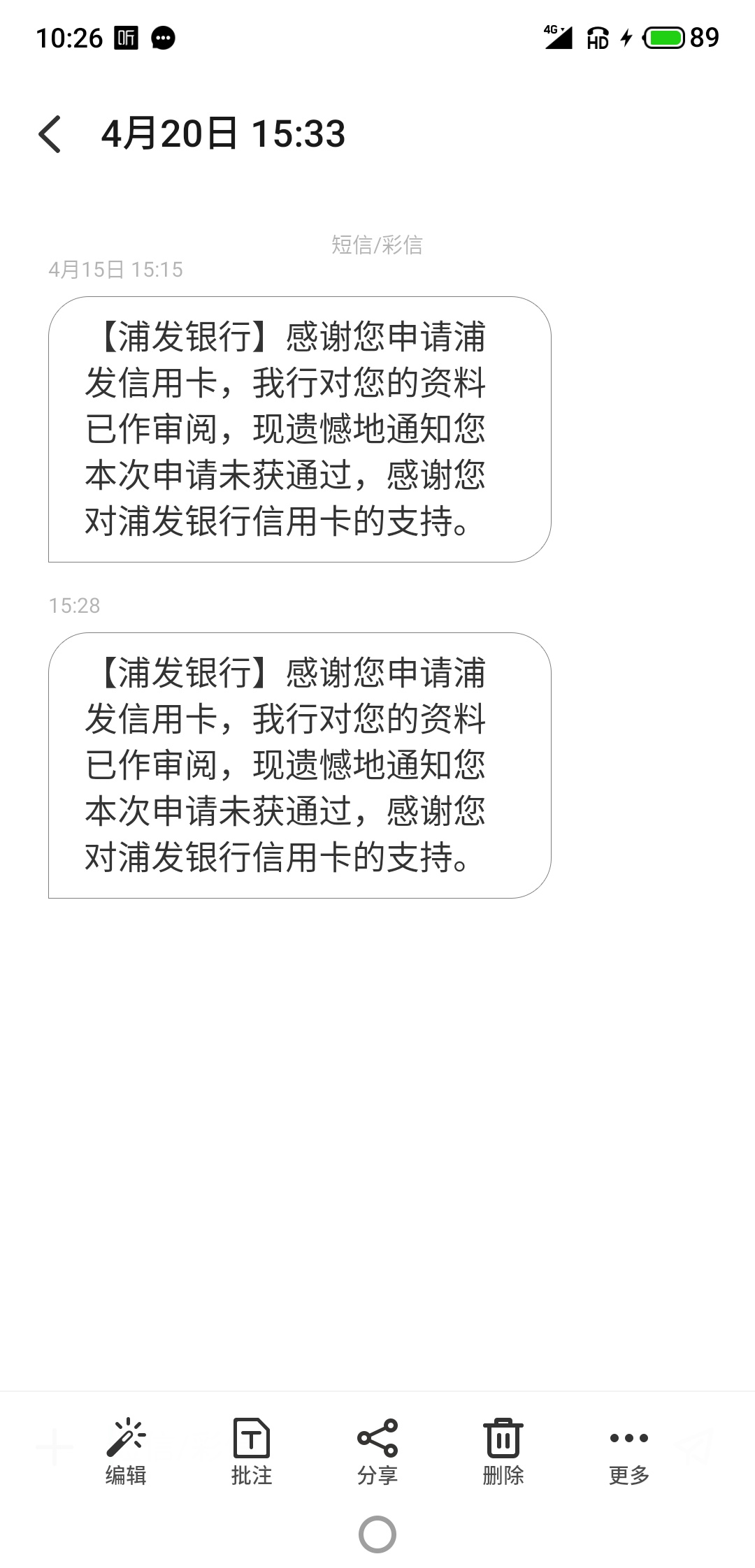Open the 更多 more options

629,1451
